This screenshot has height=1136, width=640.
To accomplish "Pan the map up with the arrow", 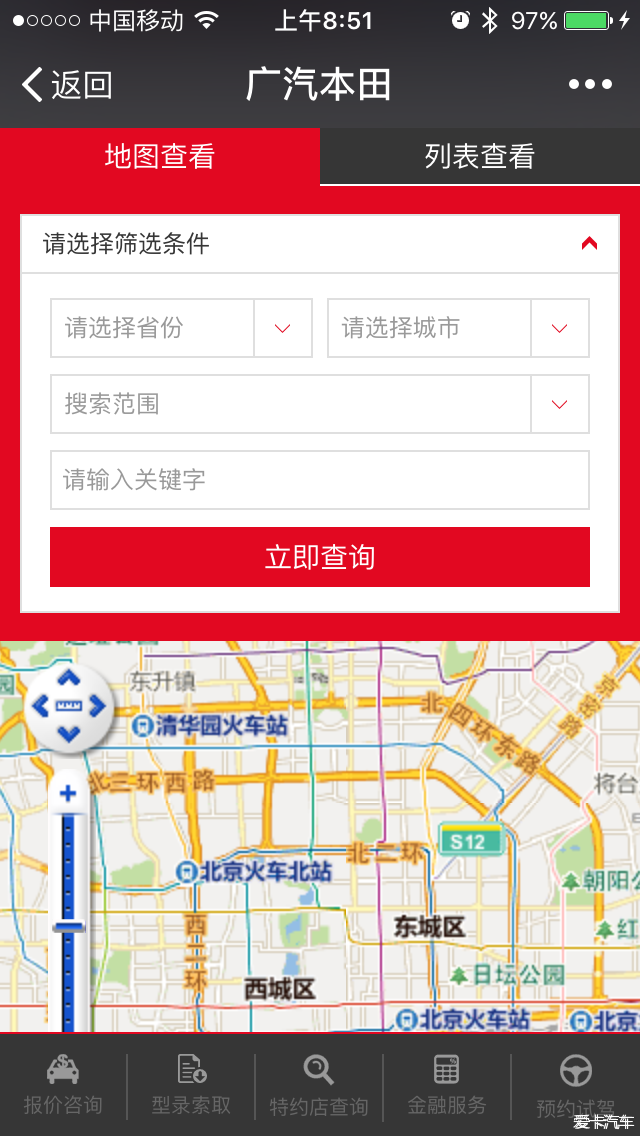I will pos(68,680).
